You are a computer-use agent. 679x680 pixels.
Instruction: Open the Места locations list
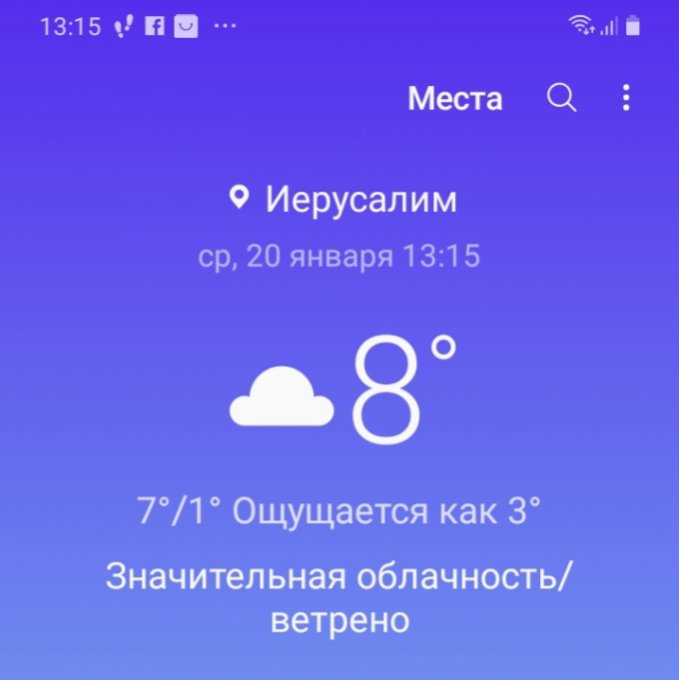click(455, 98)
